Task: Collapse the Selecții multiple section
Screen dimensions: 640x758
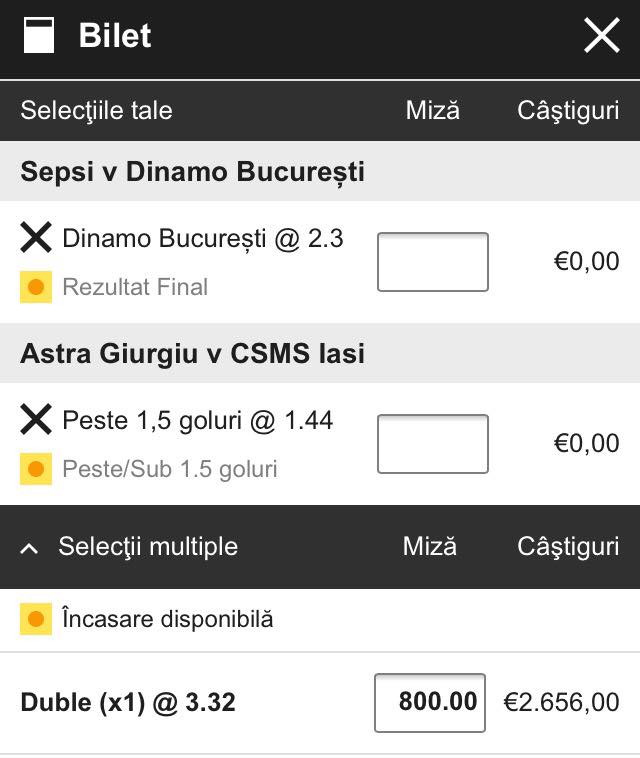Action: (x=31, y=547)
